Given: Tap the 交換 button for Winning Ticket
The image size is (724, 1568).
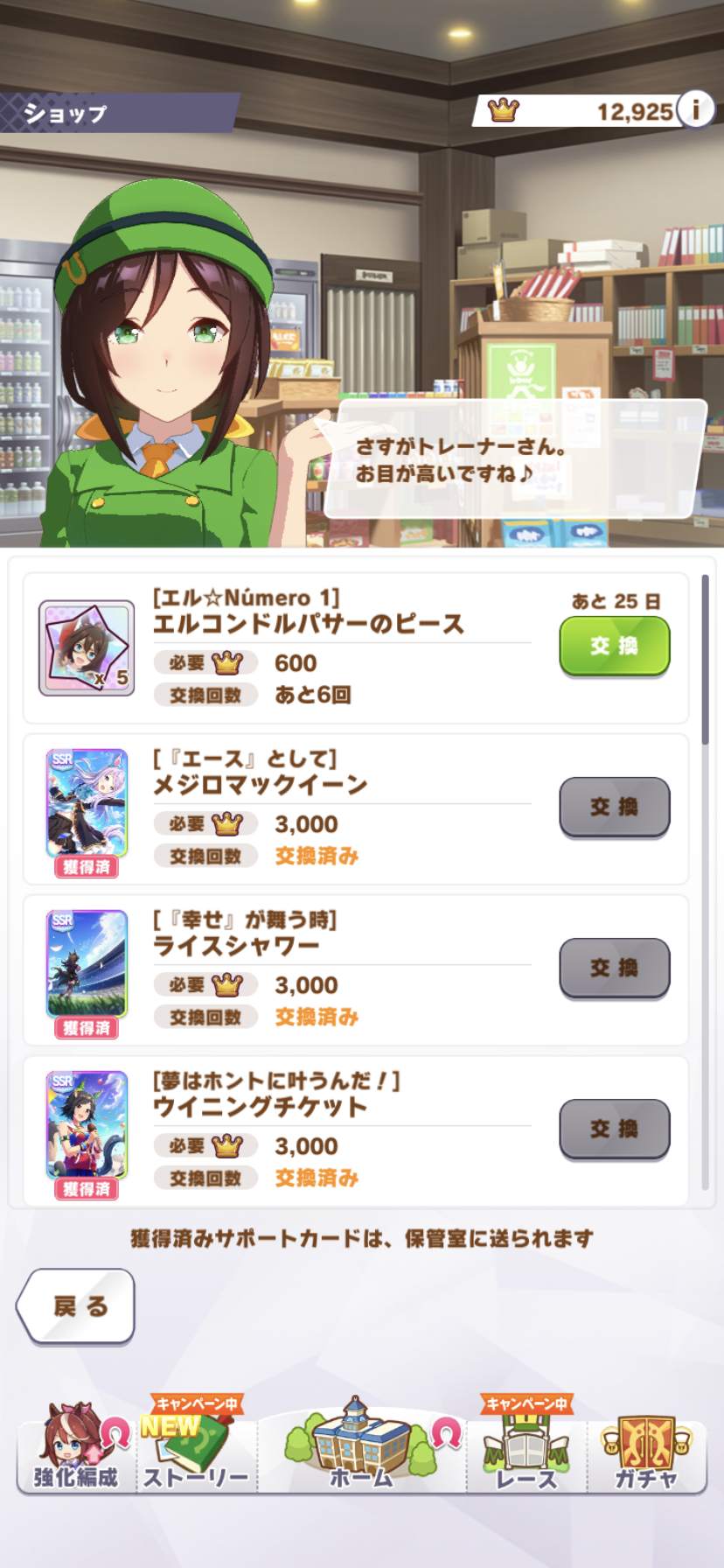Looking at the screenshot, I should click(615, 1129).
